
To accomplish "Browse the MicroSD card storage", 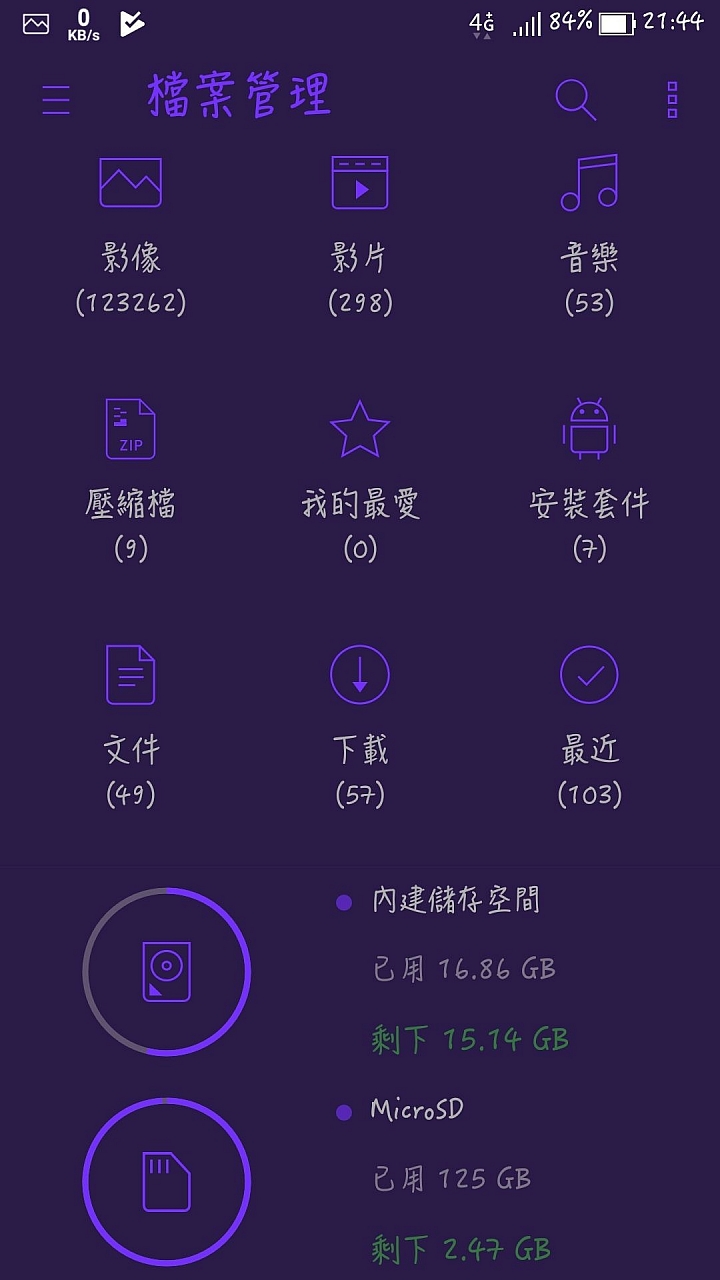I will tap(360, 1181).
